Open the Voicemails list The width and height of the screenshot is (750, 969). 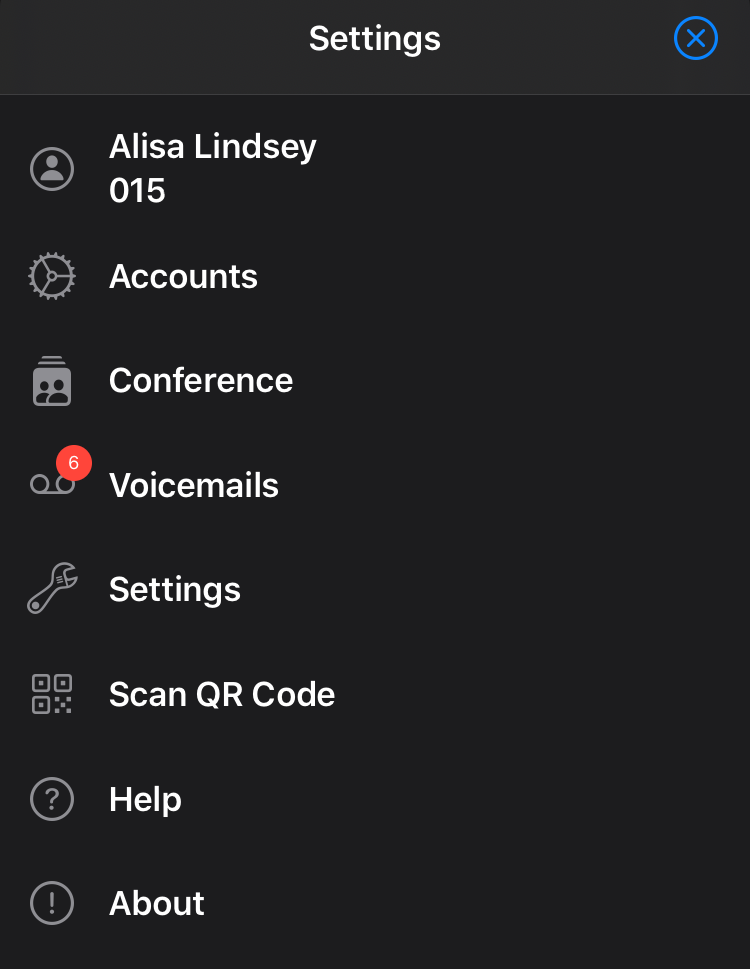[194, 485]
